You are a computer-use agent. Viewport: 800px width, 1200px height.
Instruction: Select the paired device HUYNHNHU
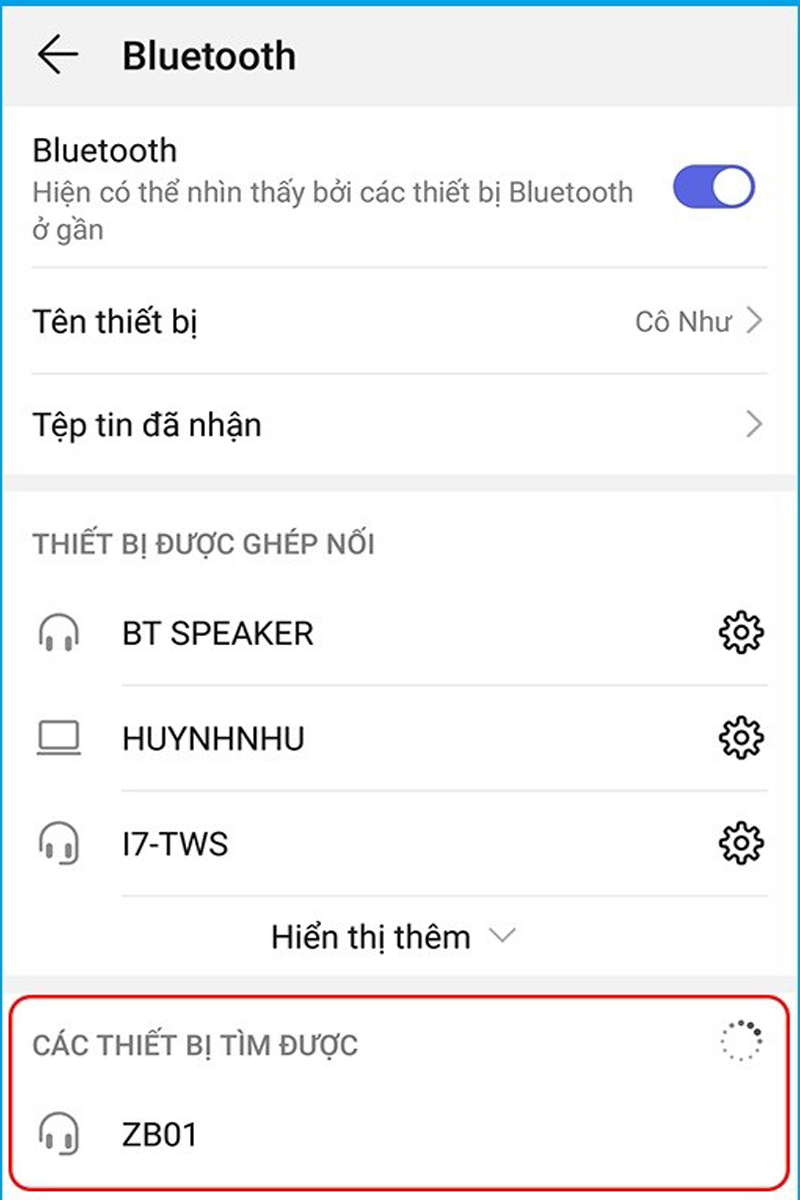[x=213, y=739]
